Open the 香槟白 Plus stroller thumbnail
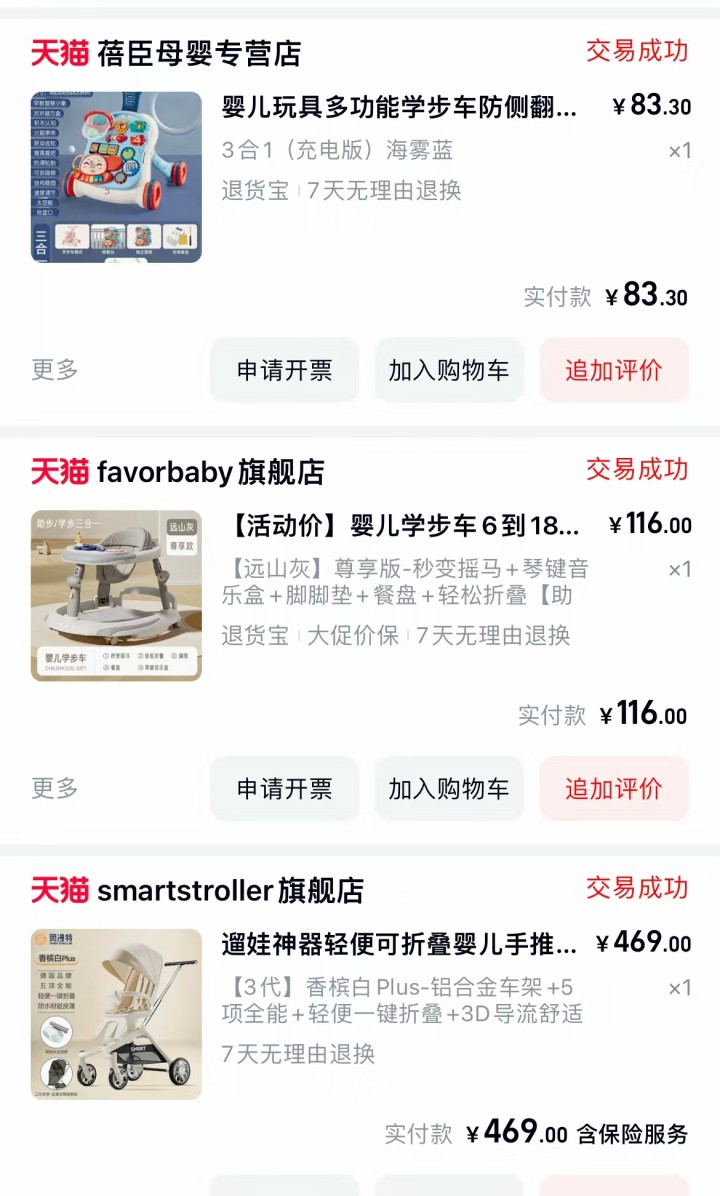Viewport: 720px width, 1196px height. 116,1014
